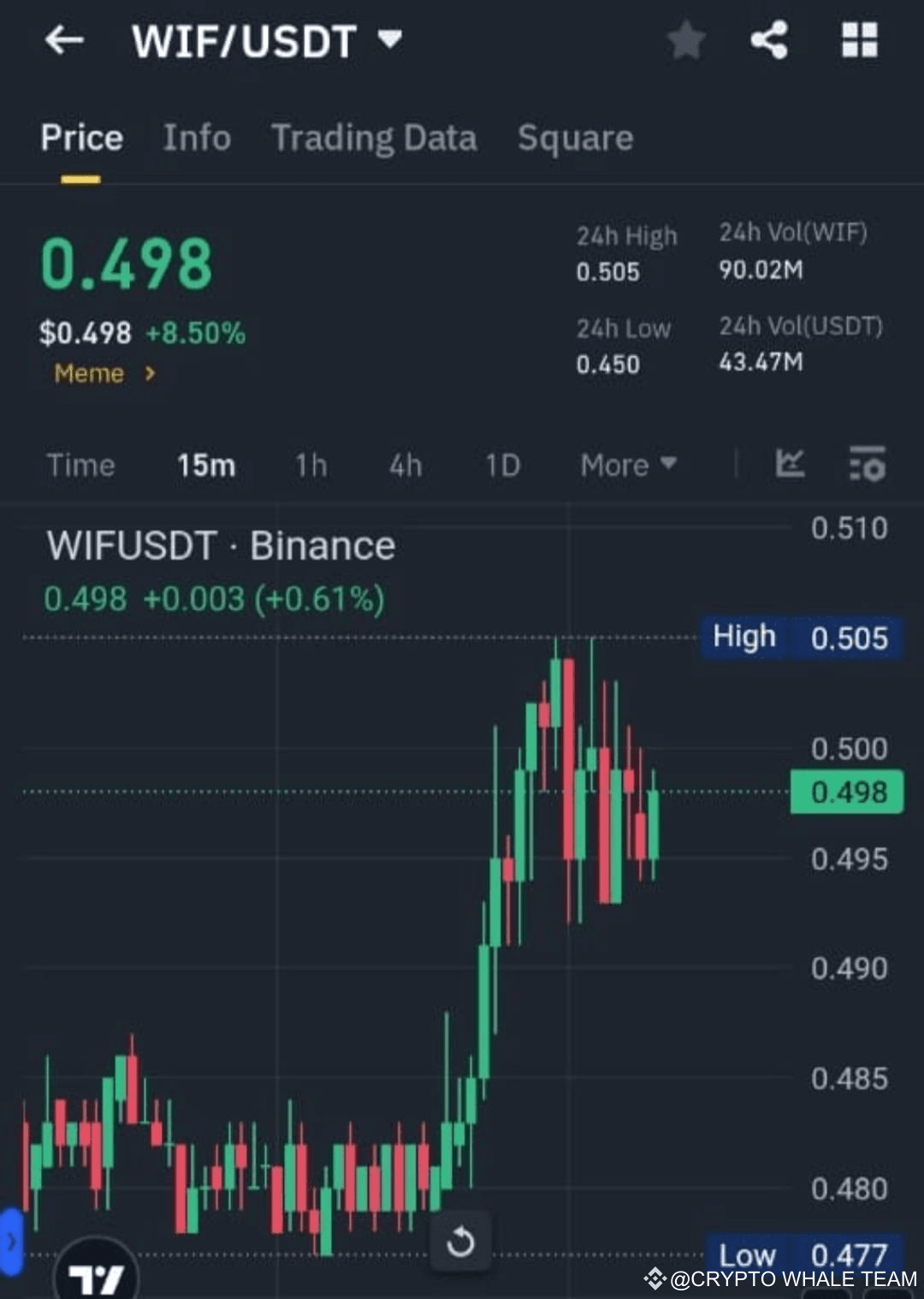This screenshot has width=924, height=1299.
Task: Open the grid layout icon
Action: 861,40
